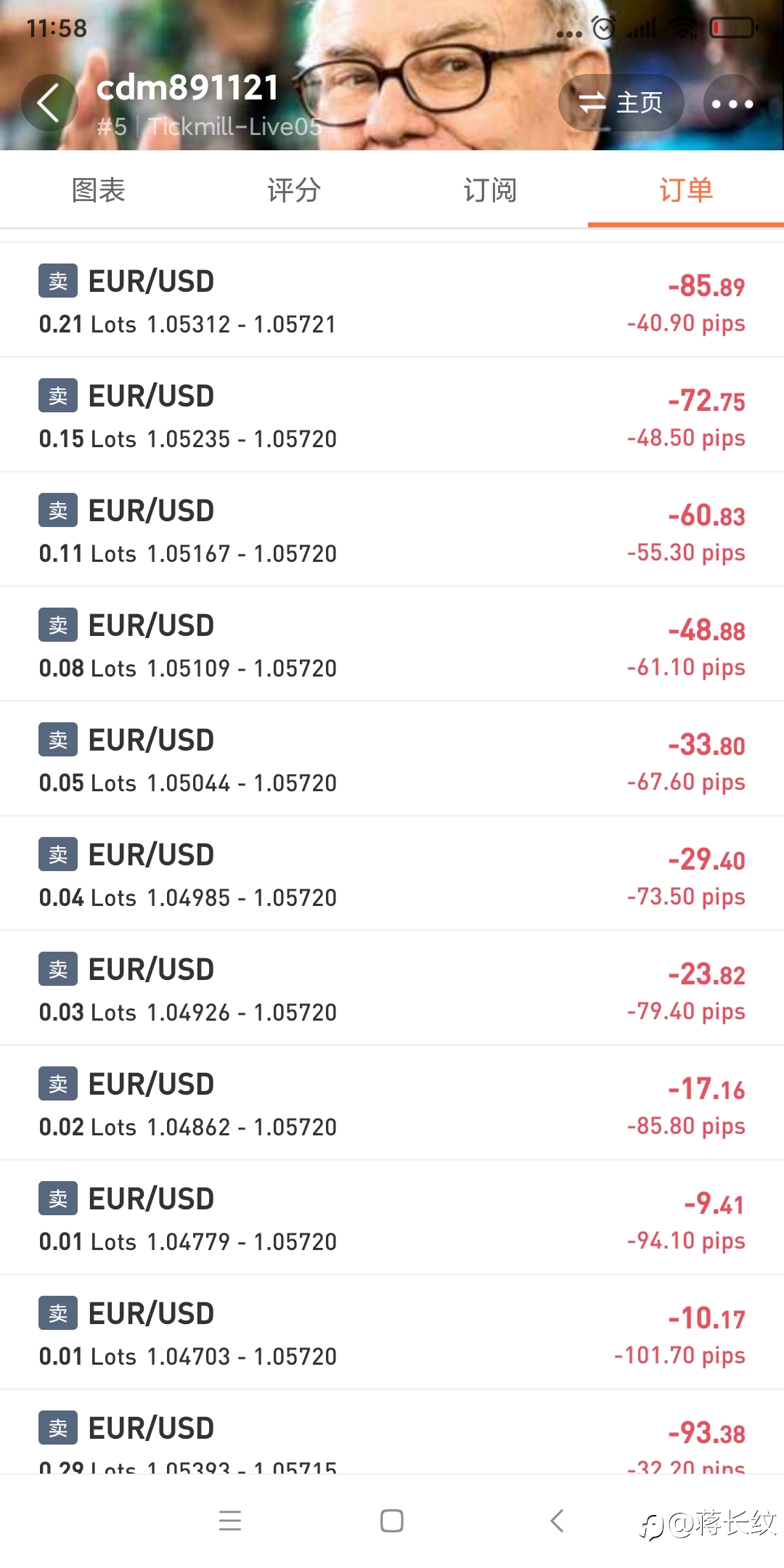The height and width of the screenshot is (1568, 784).
Task: Select the 订单 tab
Action: pos(686,190)
